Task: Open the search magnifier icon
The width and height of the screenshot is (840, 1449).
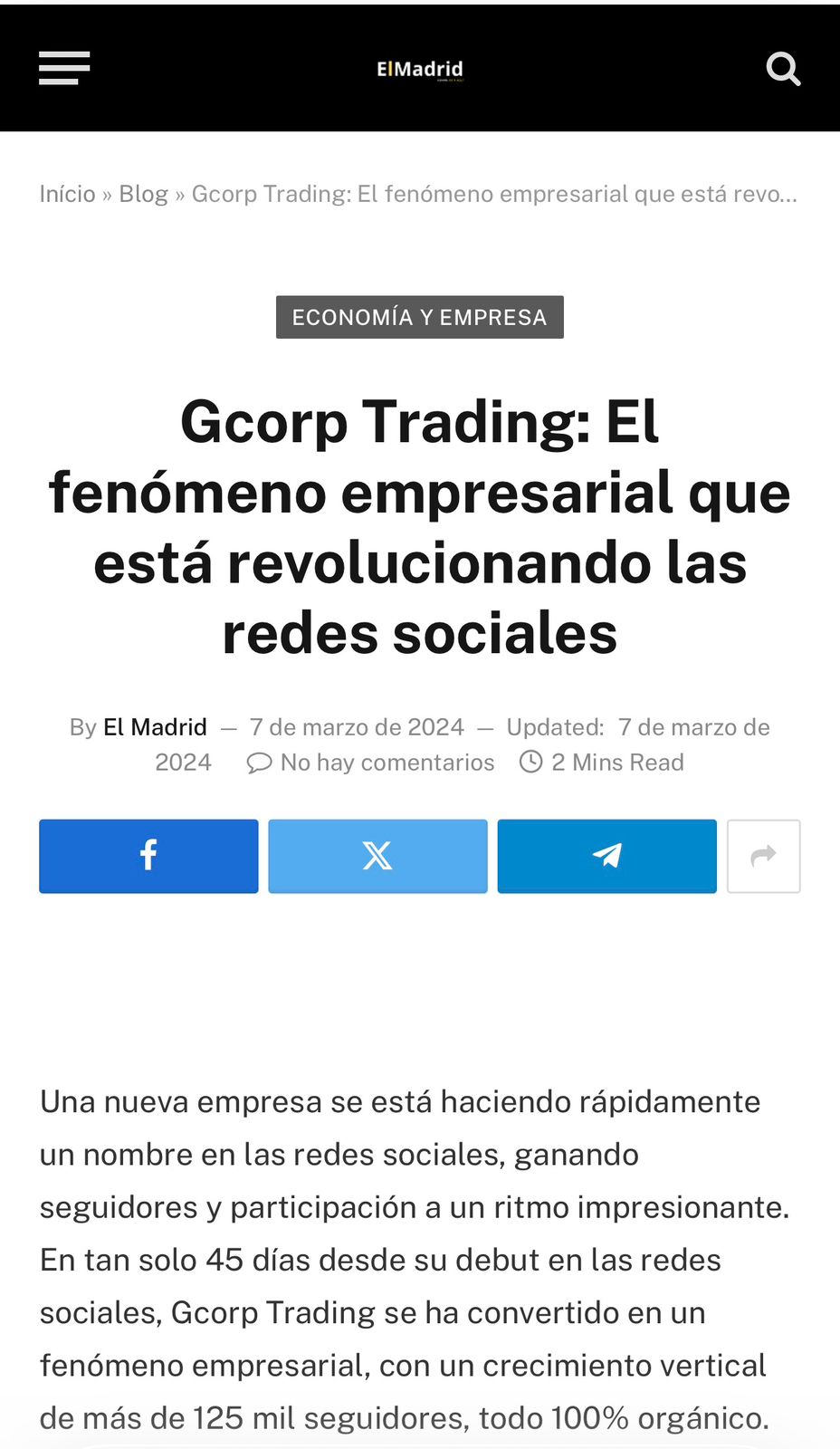Action: (783, 69)
